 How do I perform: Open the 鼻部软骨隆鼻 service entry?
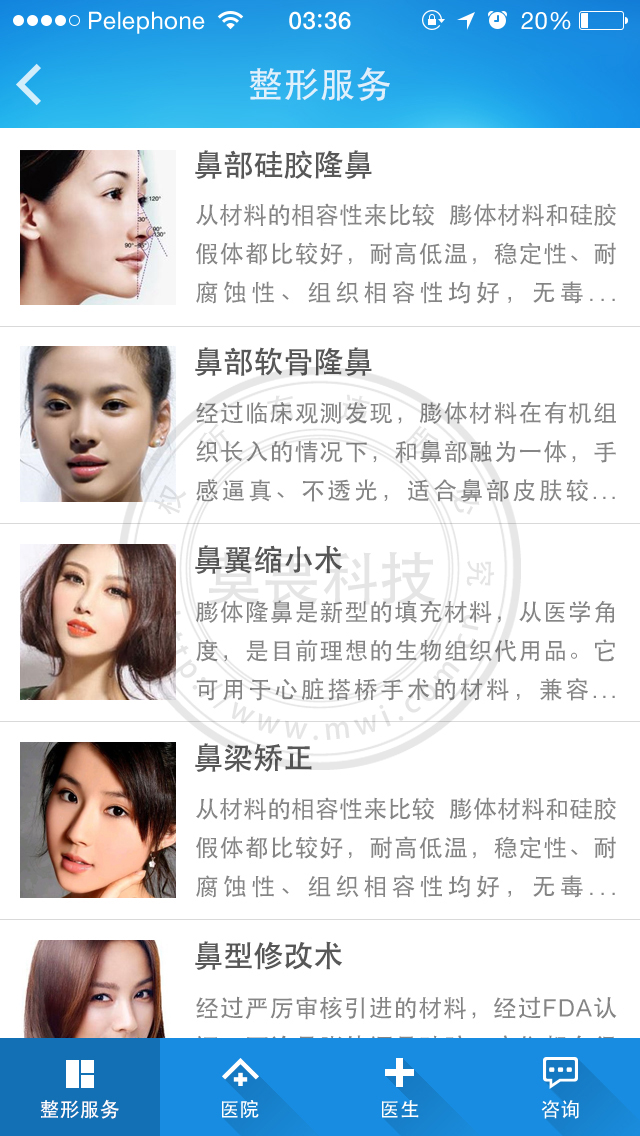(320, 425)
